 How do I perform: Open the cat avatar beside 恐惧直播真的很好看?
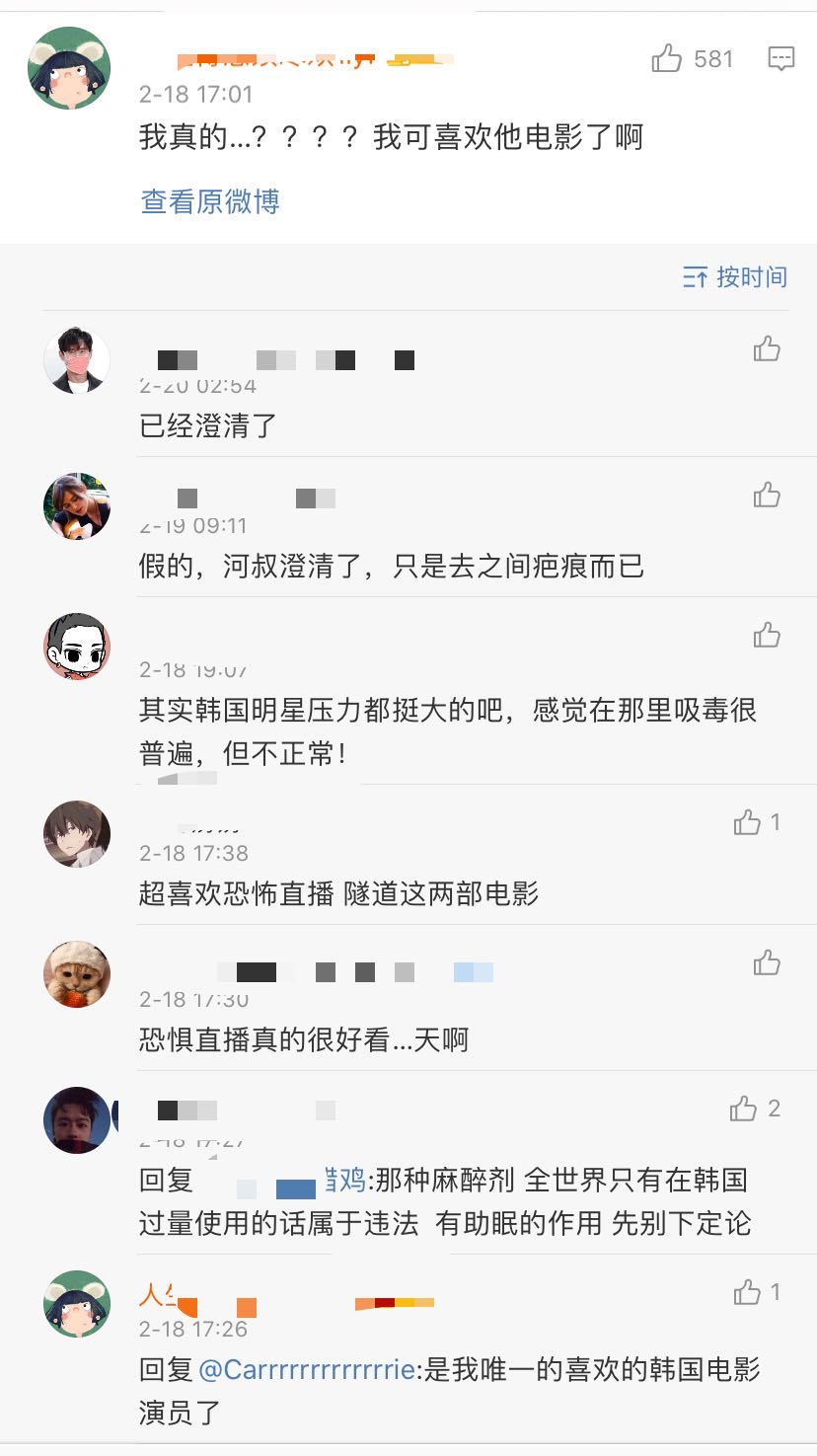[x=76, y=974]
